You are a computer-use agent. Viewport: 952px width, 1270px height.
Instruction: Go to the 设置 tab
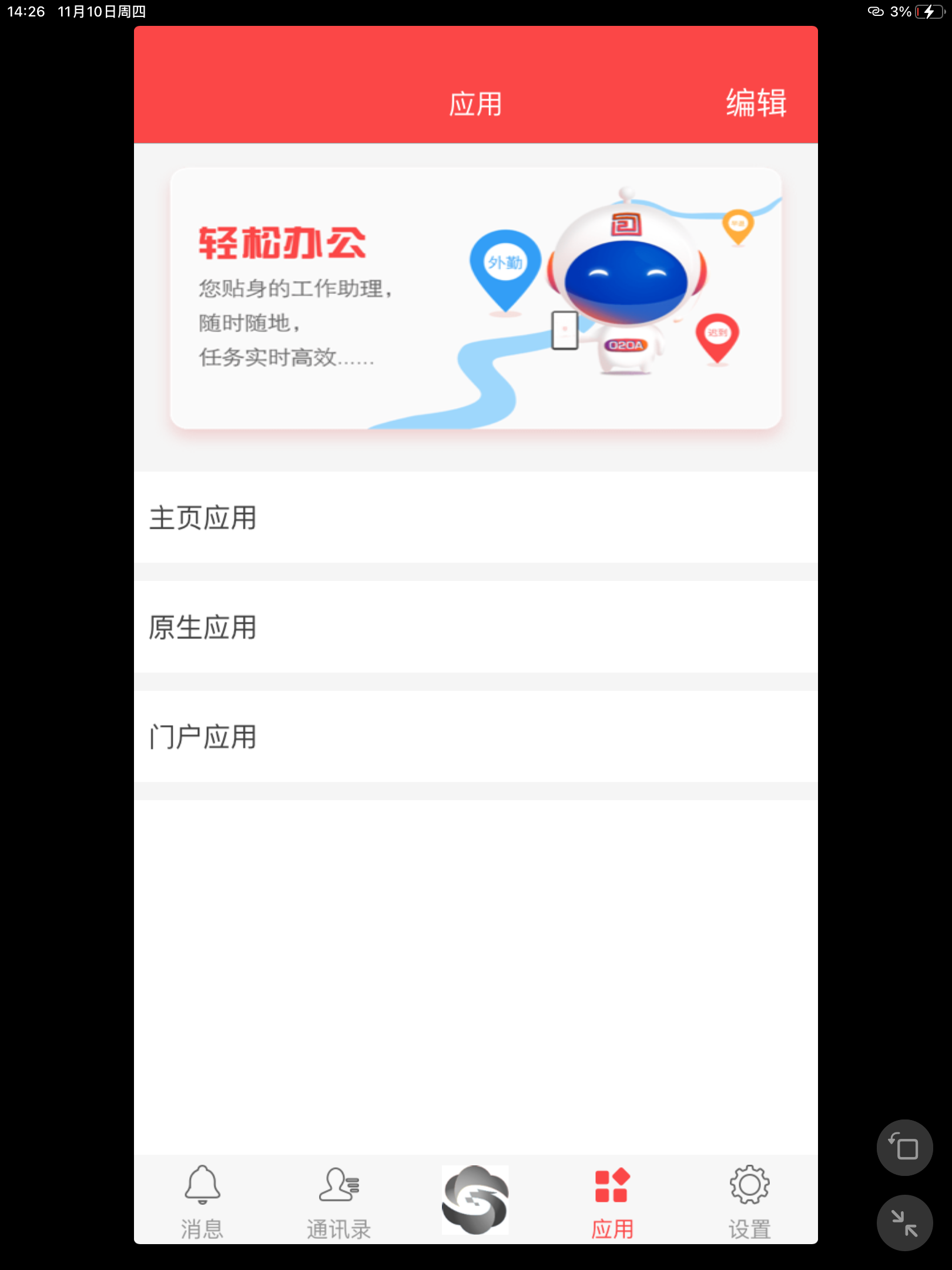(x=749, y=1201)
